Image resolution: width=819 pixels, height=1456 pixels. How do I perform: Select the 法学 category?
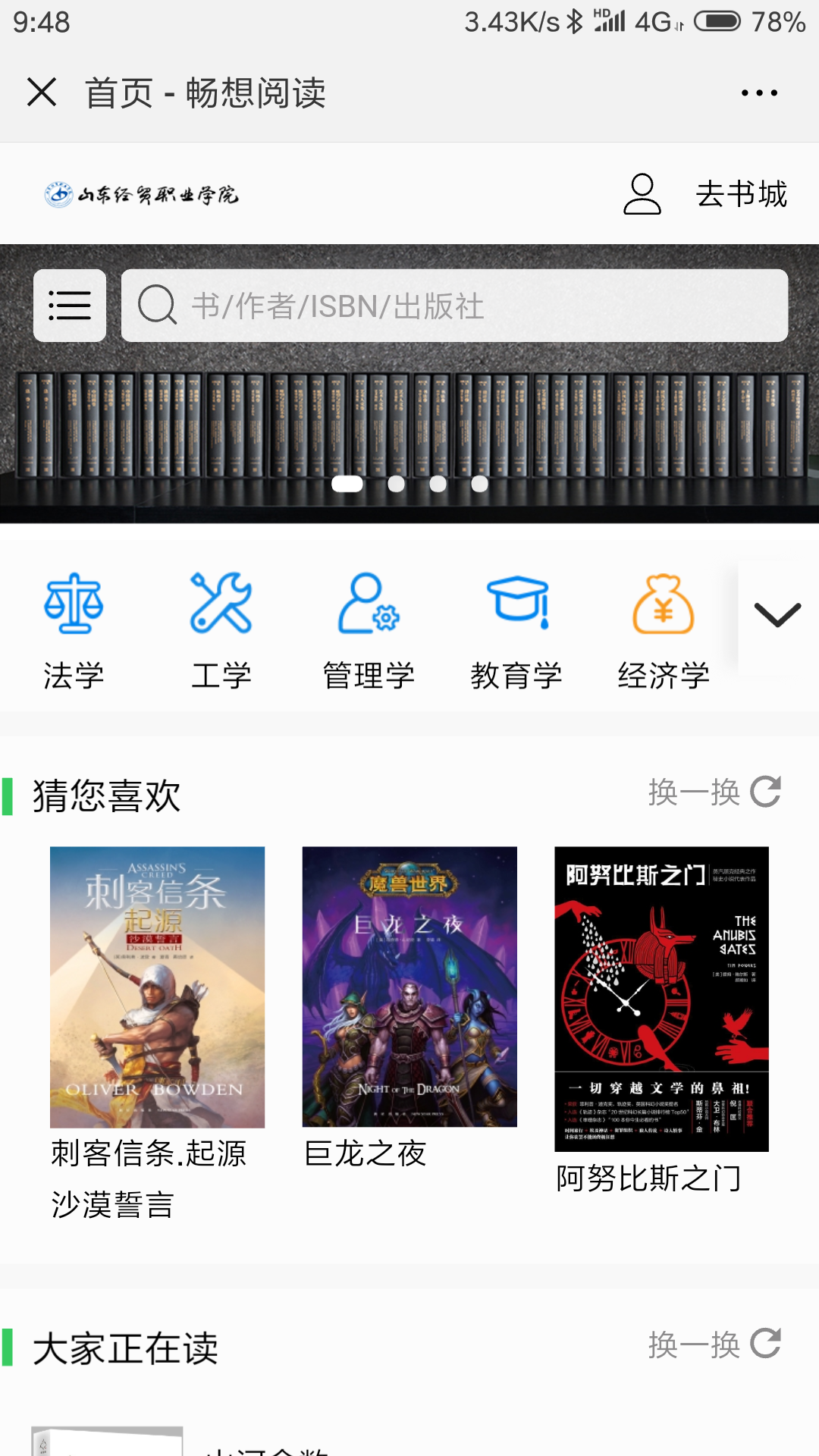74,631
